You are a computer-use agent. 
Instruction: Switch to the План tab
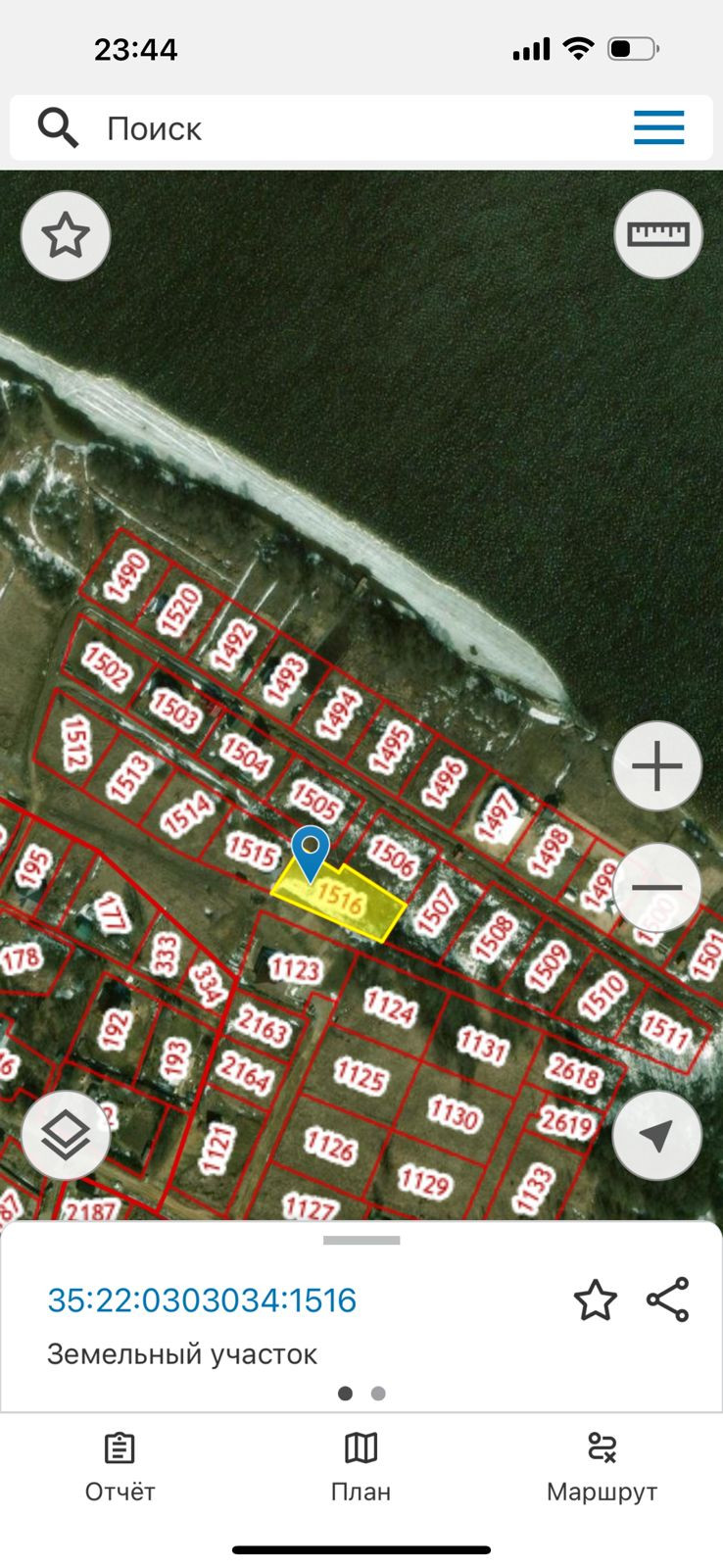click(x=361, y=1467)
